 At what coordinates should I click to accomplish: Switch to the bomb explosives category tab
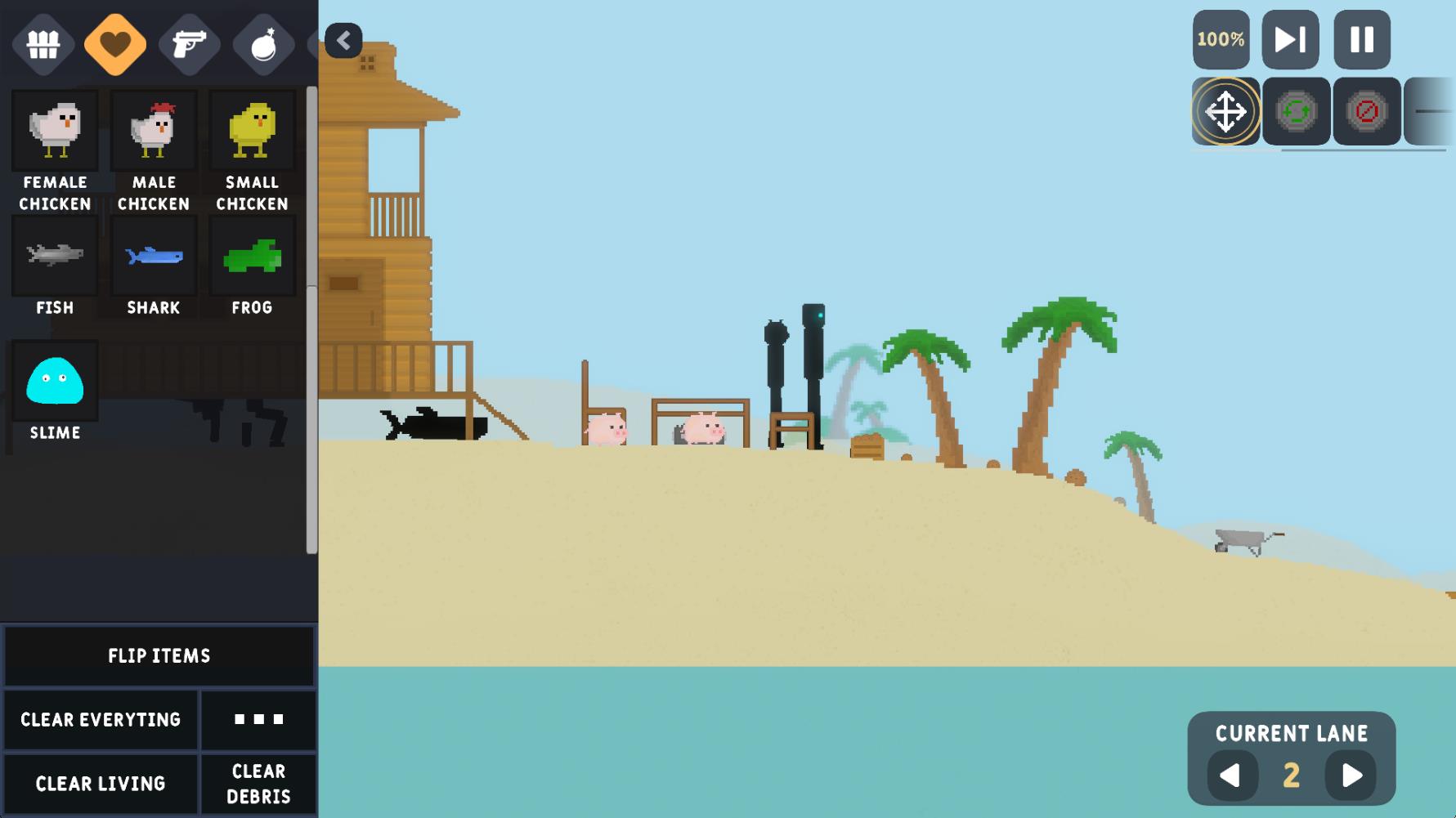coord(263,44)
